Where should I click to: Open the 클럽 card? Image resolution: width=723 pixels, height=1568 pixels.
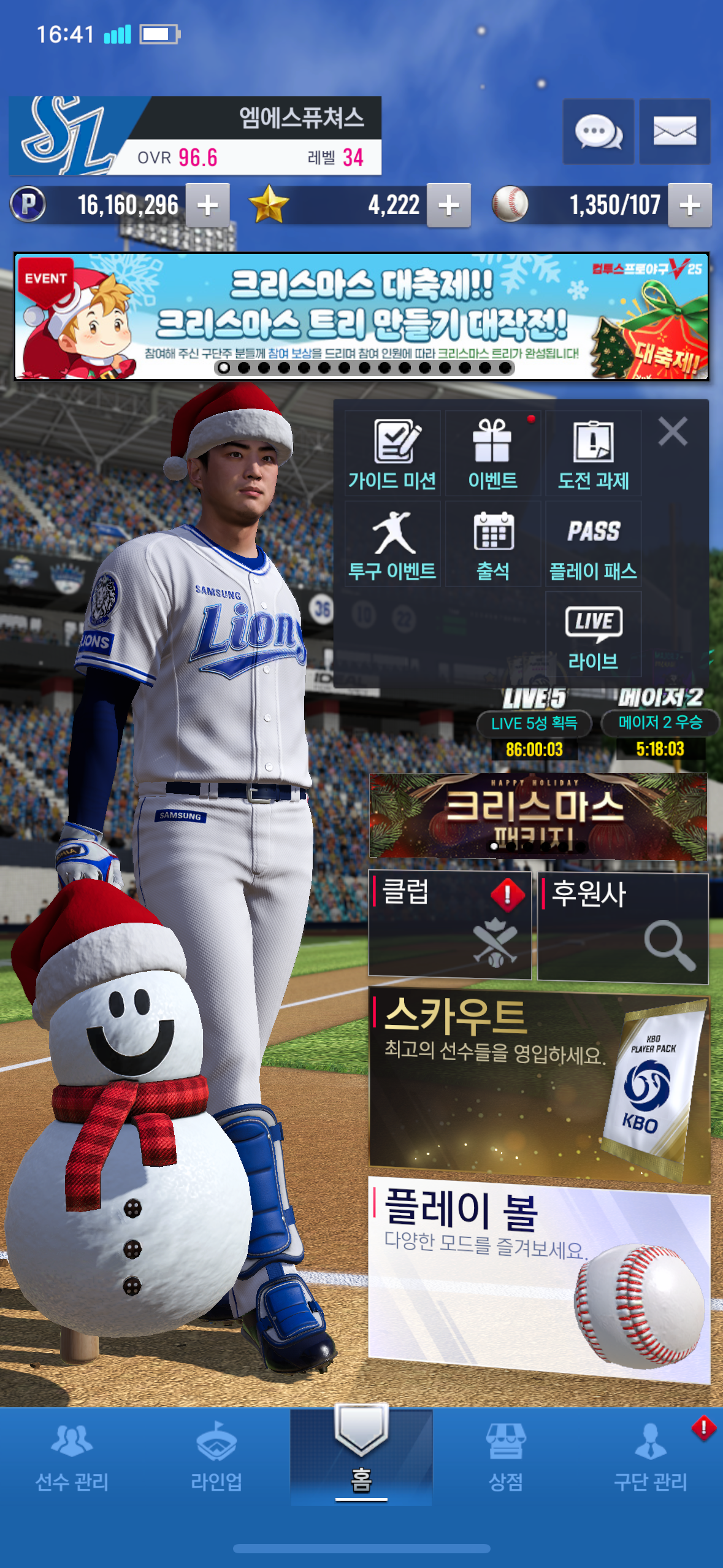pyautogui.click(x=449, y=924)
